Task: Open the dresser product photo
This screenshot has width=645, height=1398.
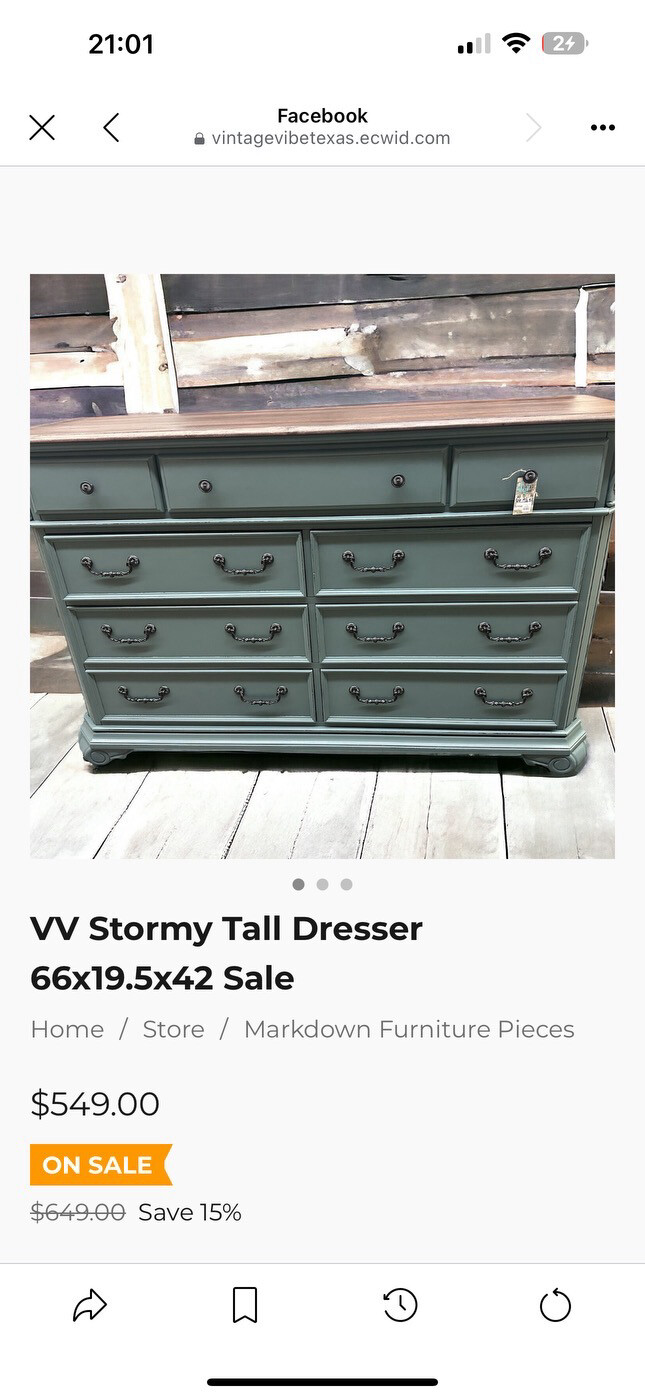Action: pos(322,566)
